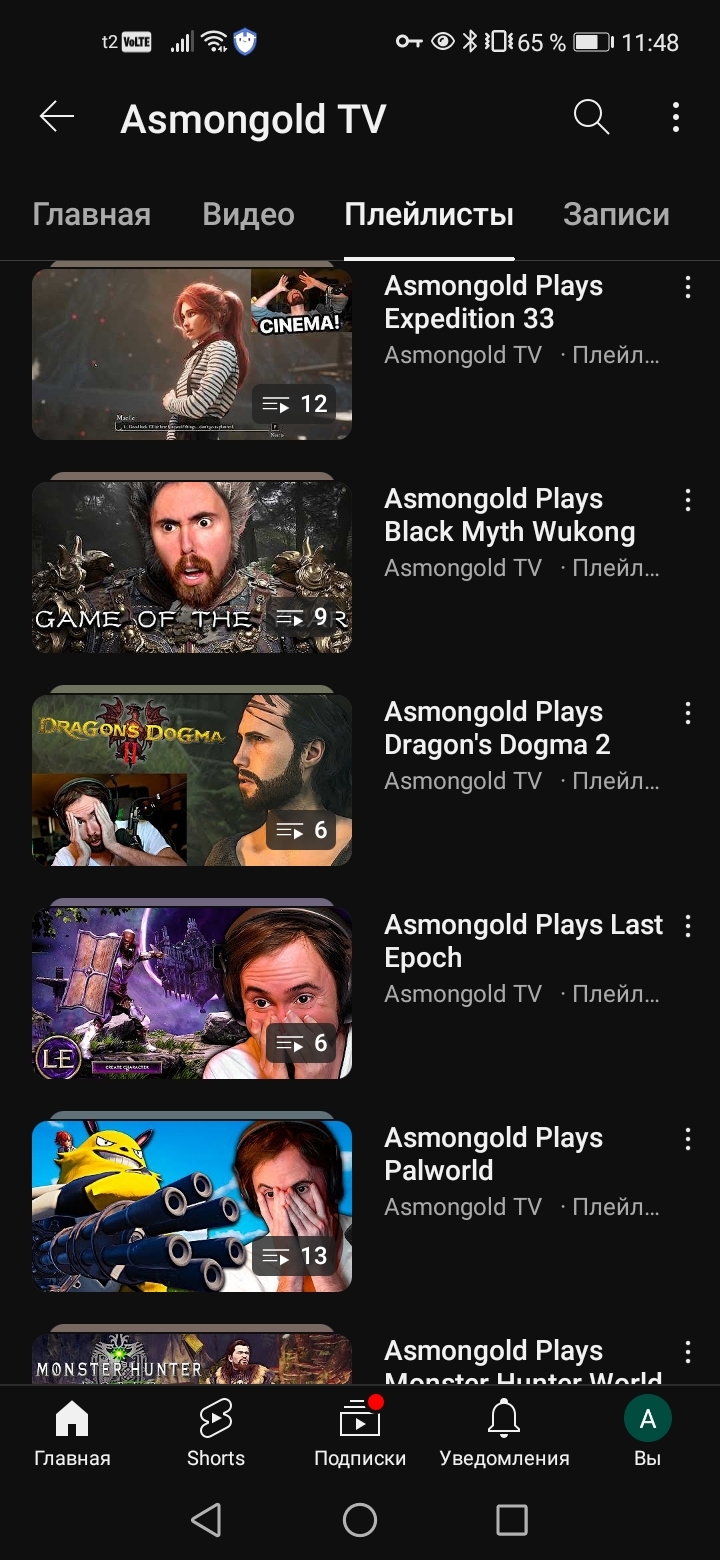The width and height of the screenshot is (720, 1560).
Task: Go to Подписки in bottom navigation
Action: click(360, 1432)
